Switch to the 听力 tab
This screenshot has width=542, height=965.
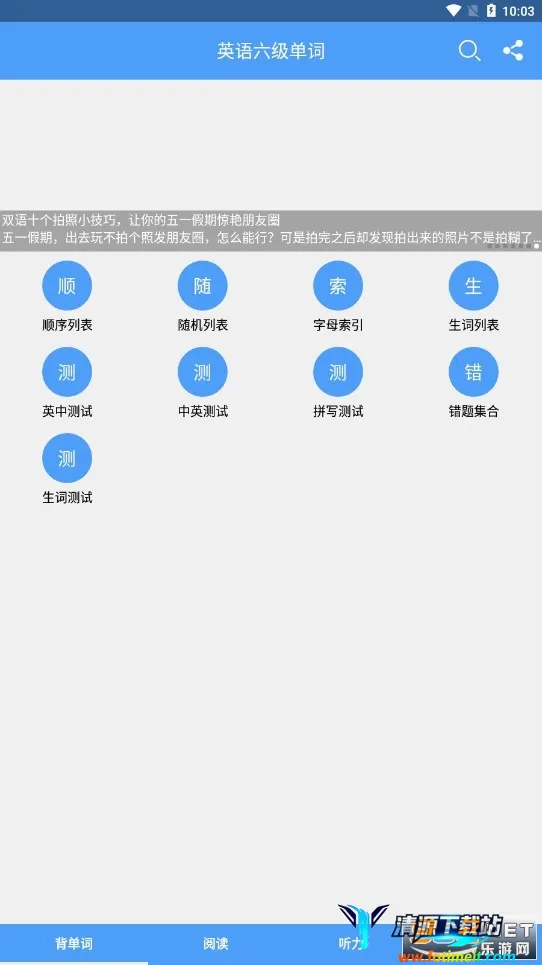coord(352,943)
